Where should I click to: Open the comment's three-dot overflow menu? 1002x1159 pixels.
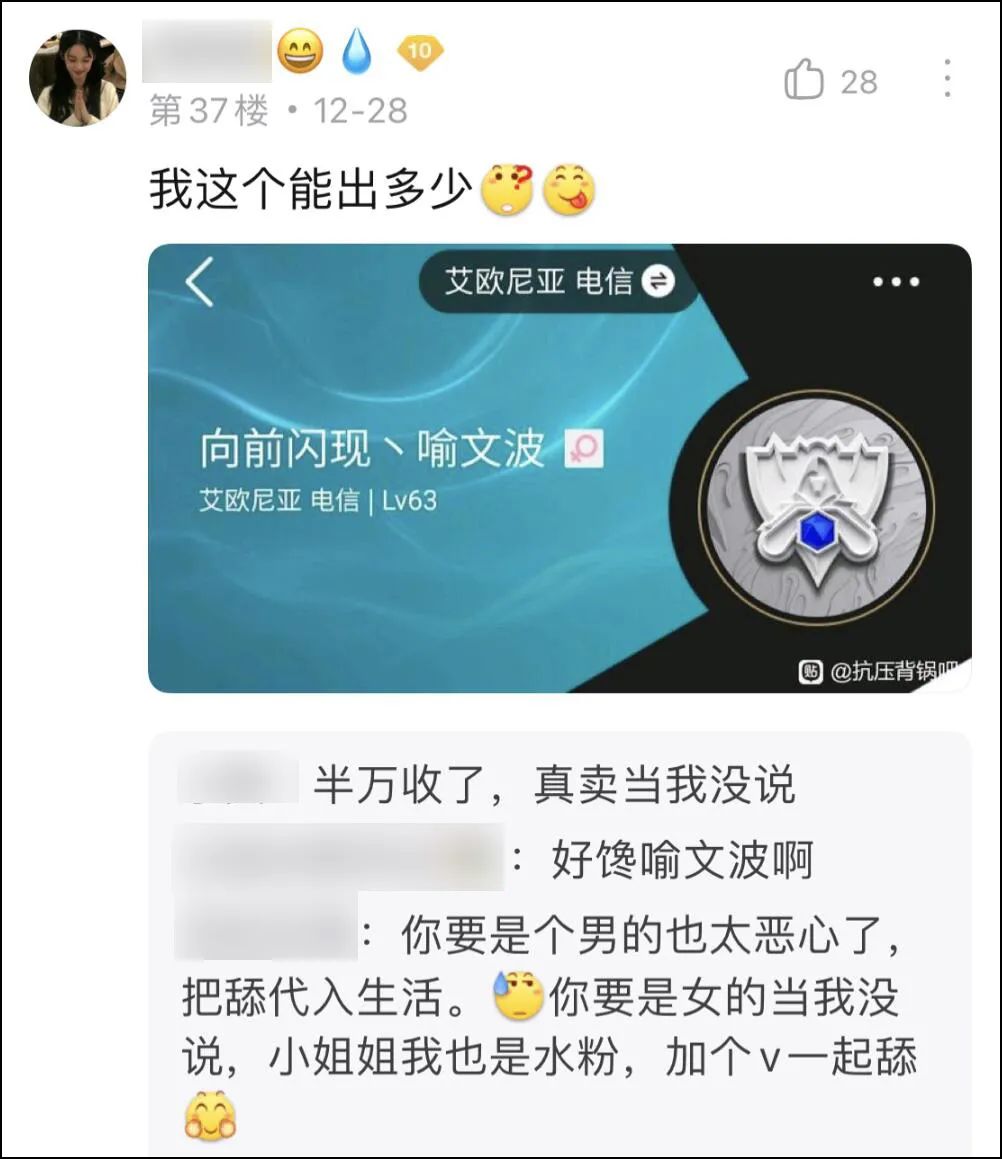[945, 78]
